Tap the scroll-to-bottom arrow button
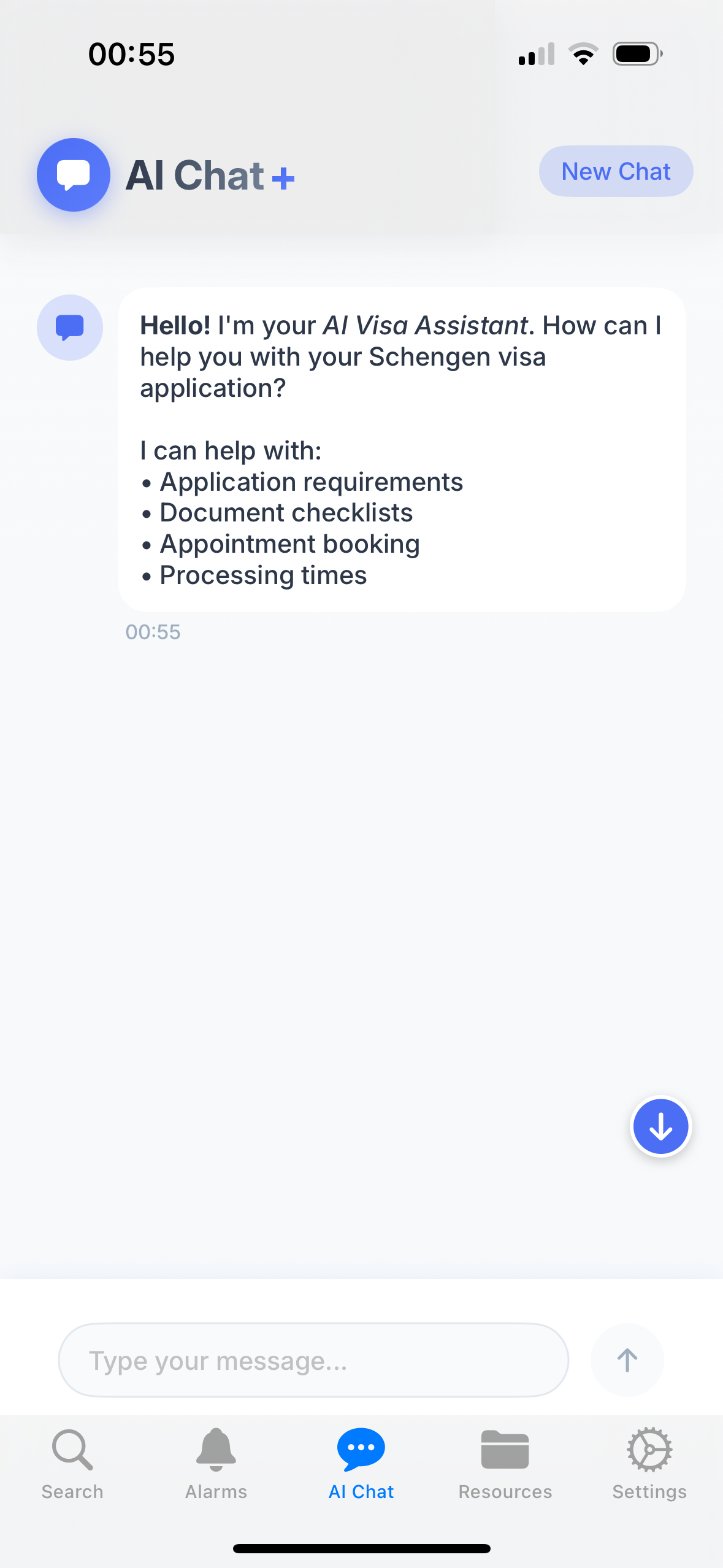The height and width of the screenshot is (1568, 723). tap(660, 1126)
